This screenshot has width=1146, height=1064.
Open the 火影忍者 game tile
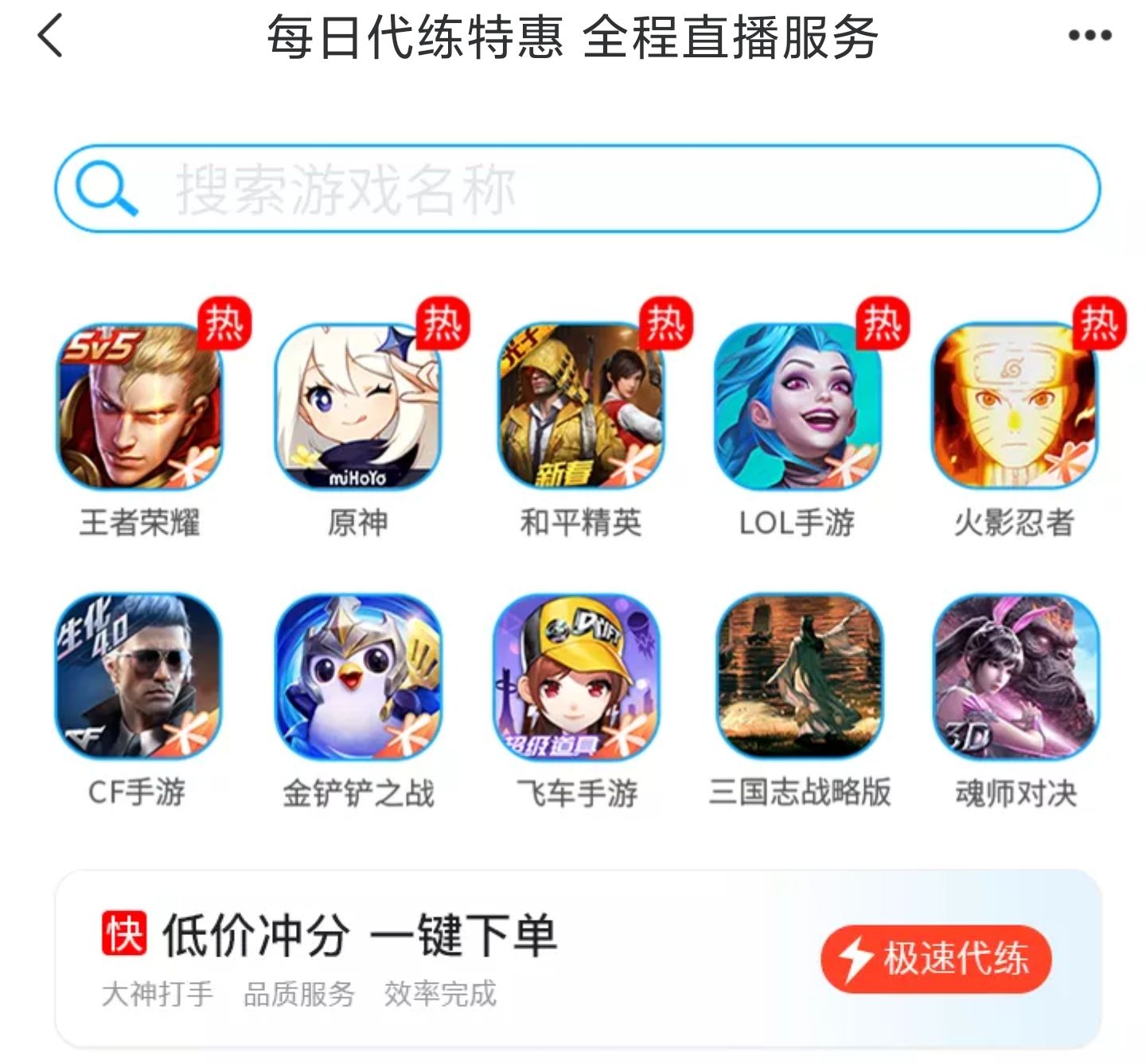pos(1015,407)
